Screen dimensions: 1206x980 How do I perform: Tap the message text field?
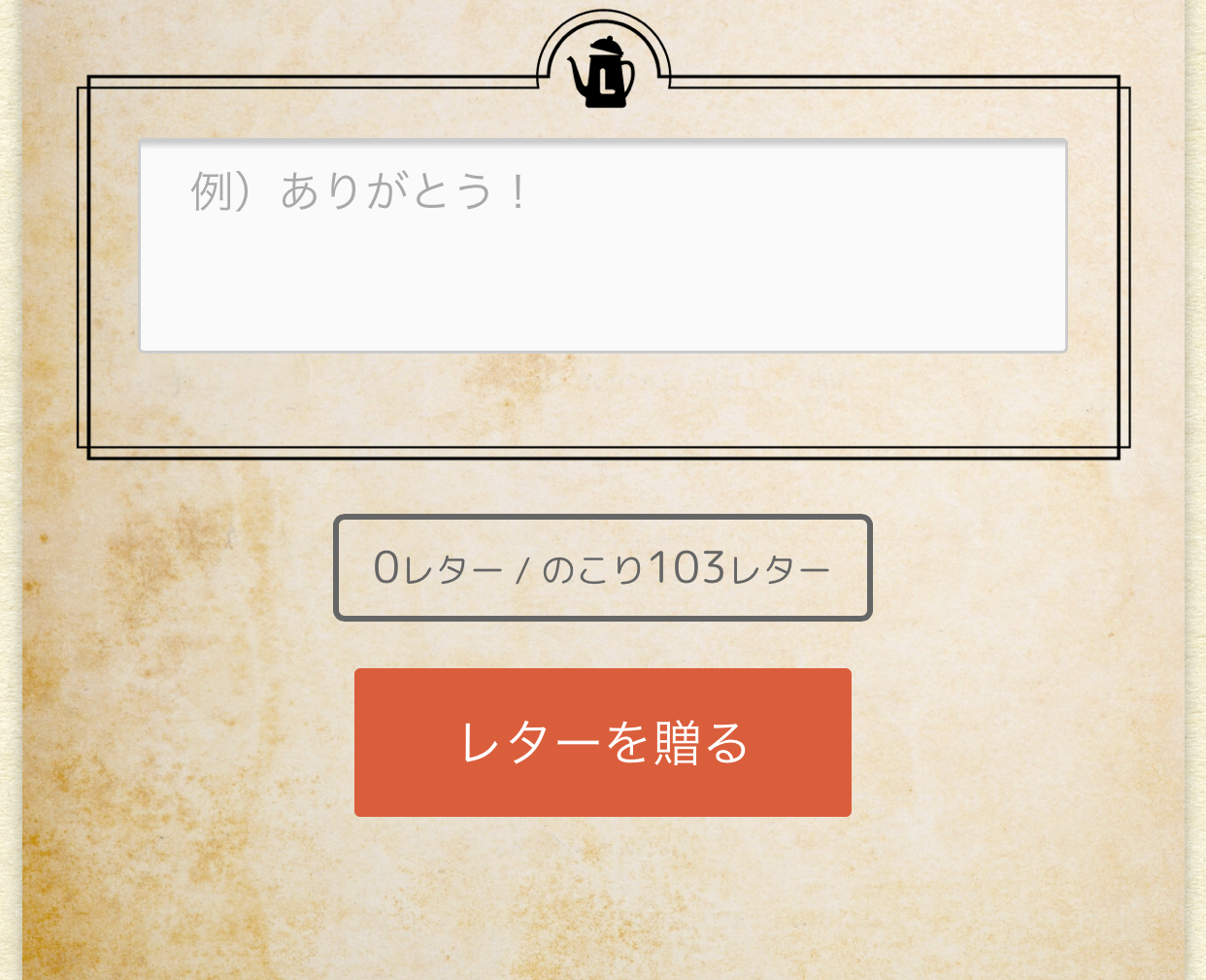pos(602,246)
